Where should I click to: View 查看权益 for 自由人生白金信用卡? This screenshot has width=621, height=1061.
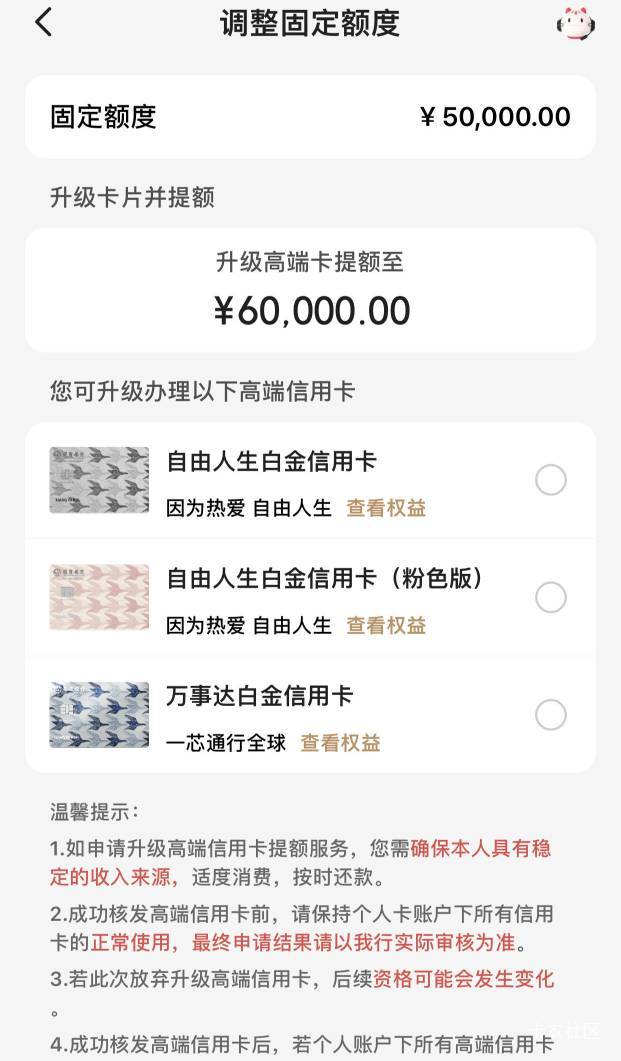coord(386,508)
